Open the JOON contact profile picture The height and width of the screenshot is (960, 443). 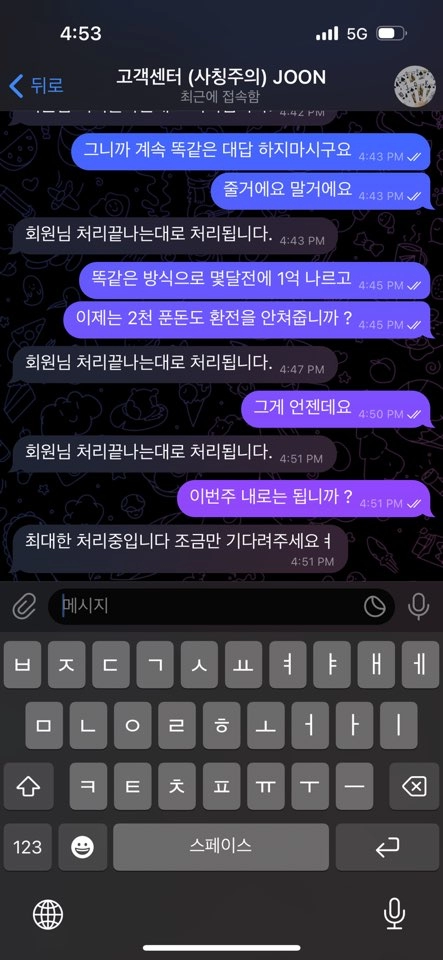coord(414,86)
